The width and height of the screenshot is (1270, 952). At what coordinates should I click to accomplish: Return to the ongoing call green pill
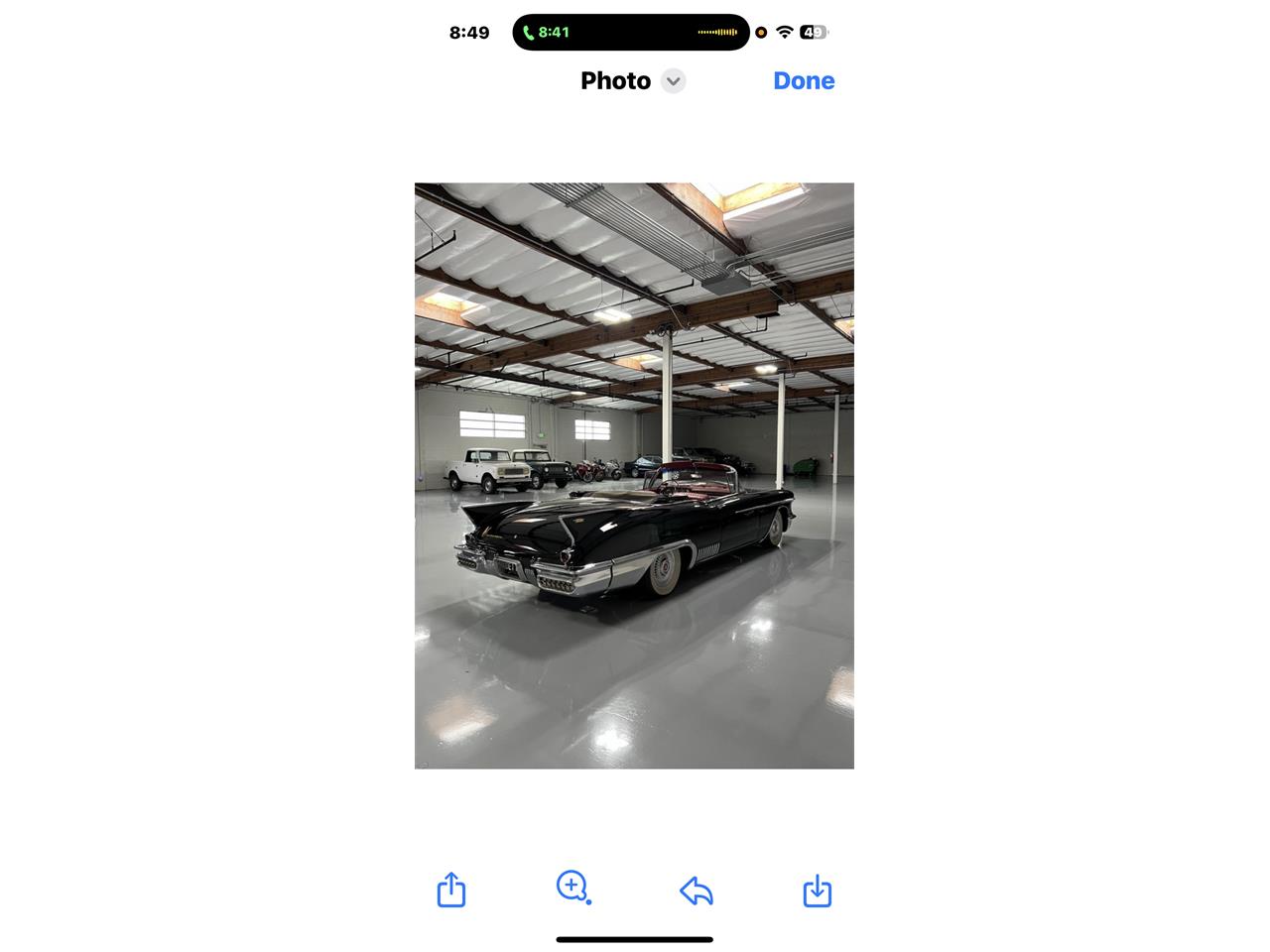point(547,33)
